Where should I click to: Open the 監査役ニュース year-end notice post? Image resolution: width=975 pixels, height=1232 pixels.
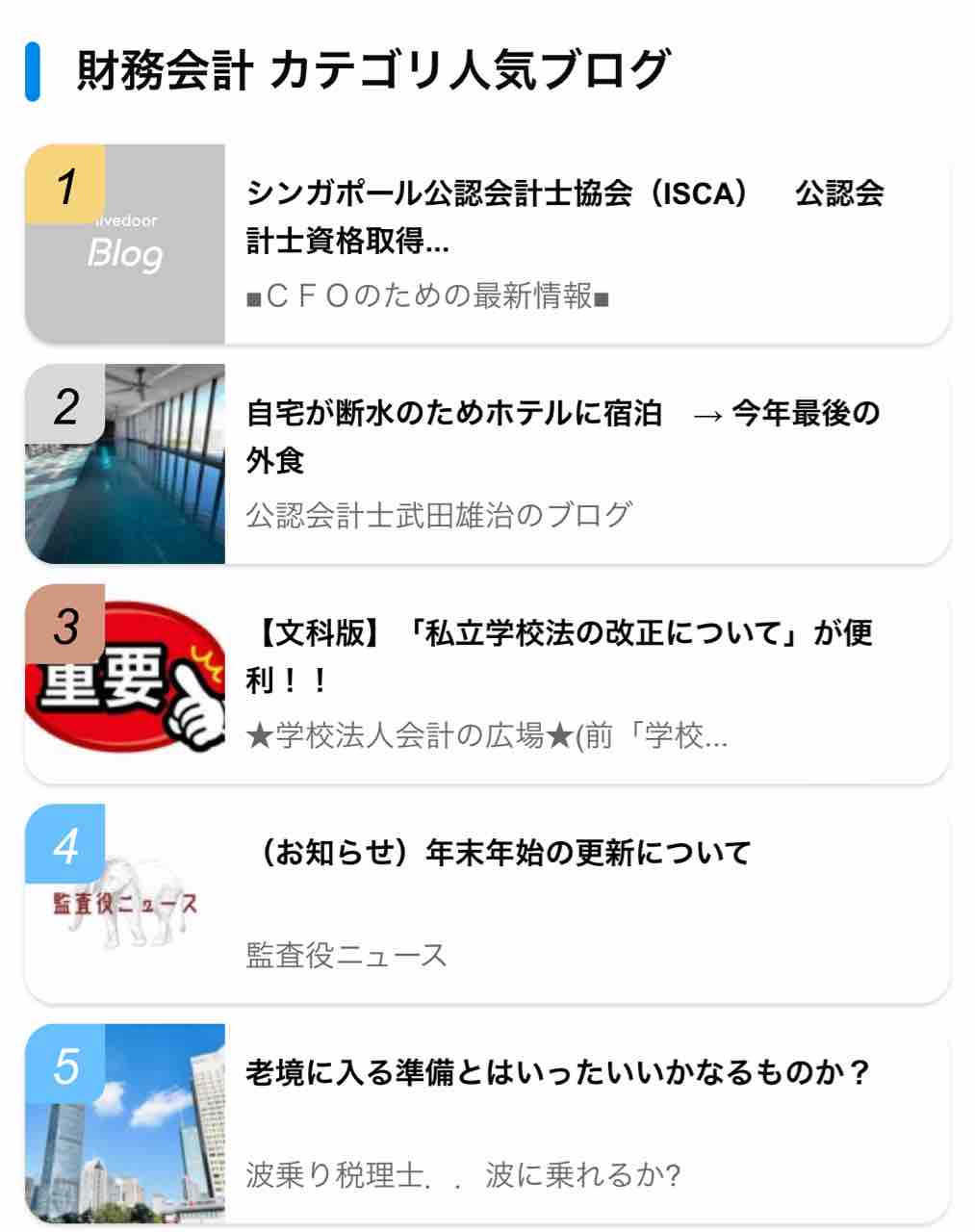(487, 903)
